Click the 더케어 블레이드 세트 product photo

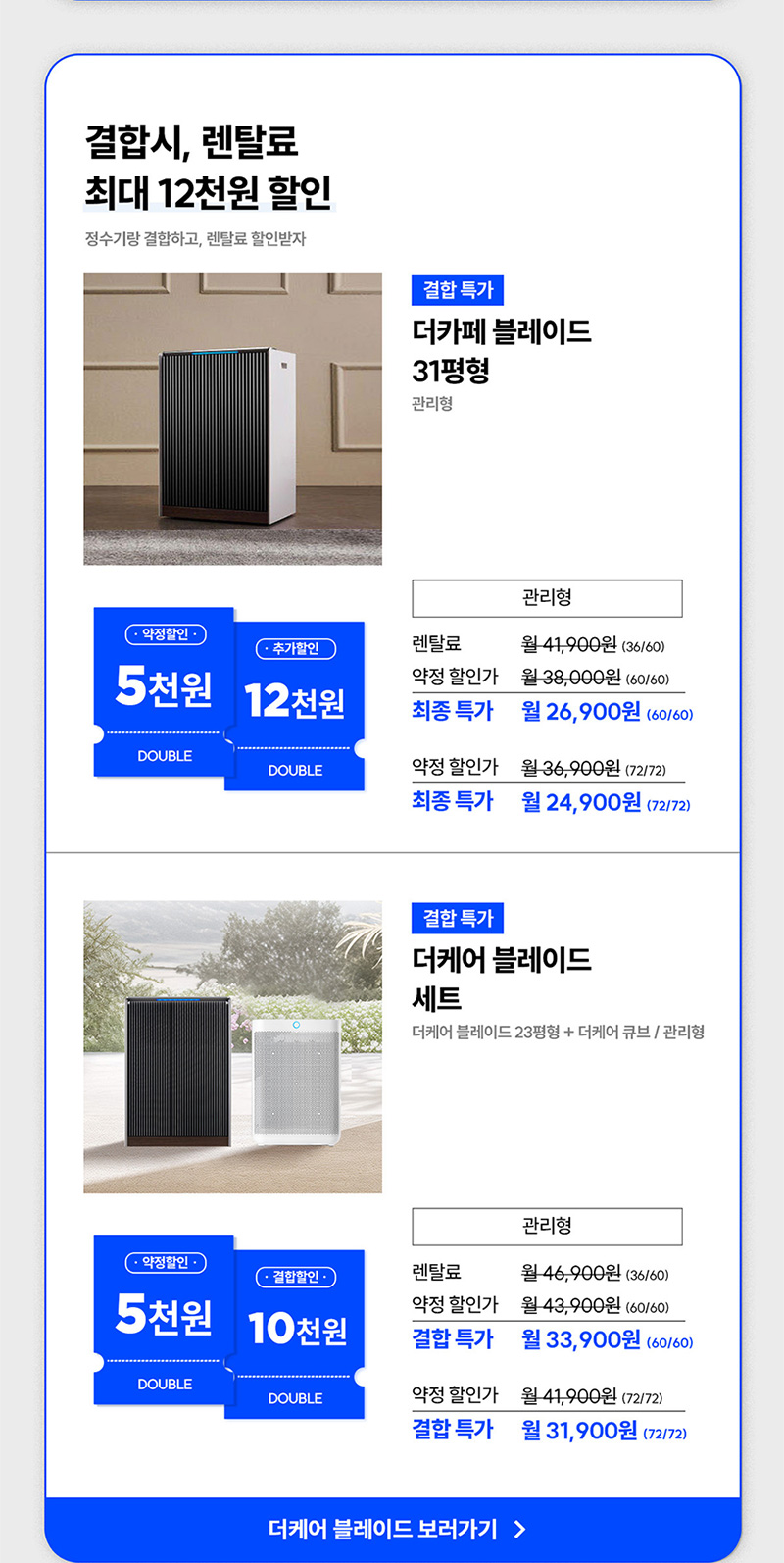tap(232, 1046)
